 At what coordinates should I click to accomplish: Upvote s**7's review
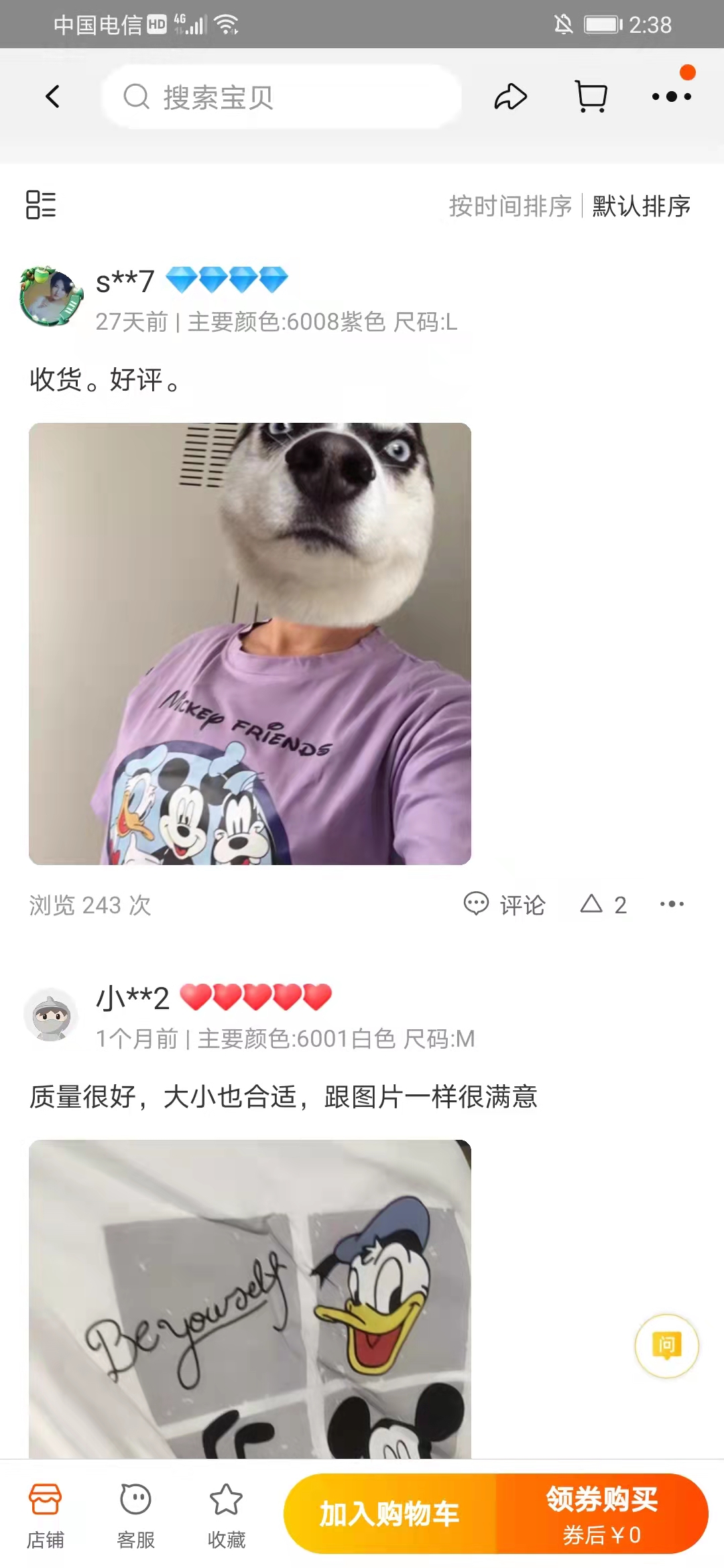click(603, 905)
